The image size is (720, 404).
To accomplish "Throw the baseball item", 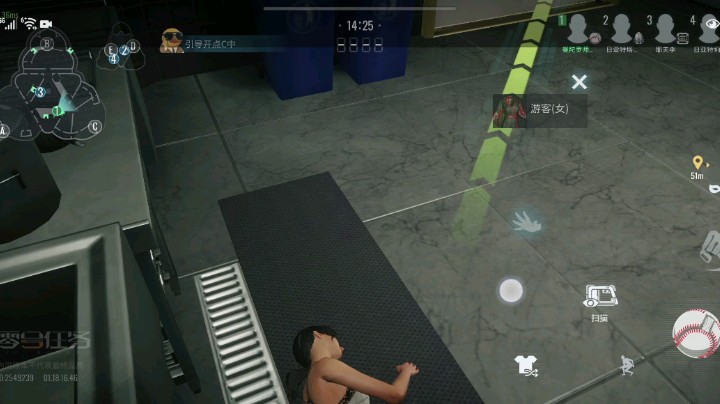I will 695,333.
